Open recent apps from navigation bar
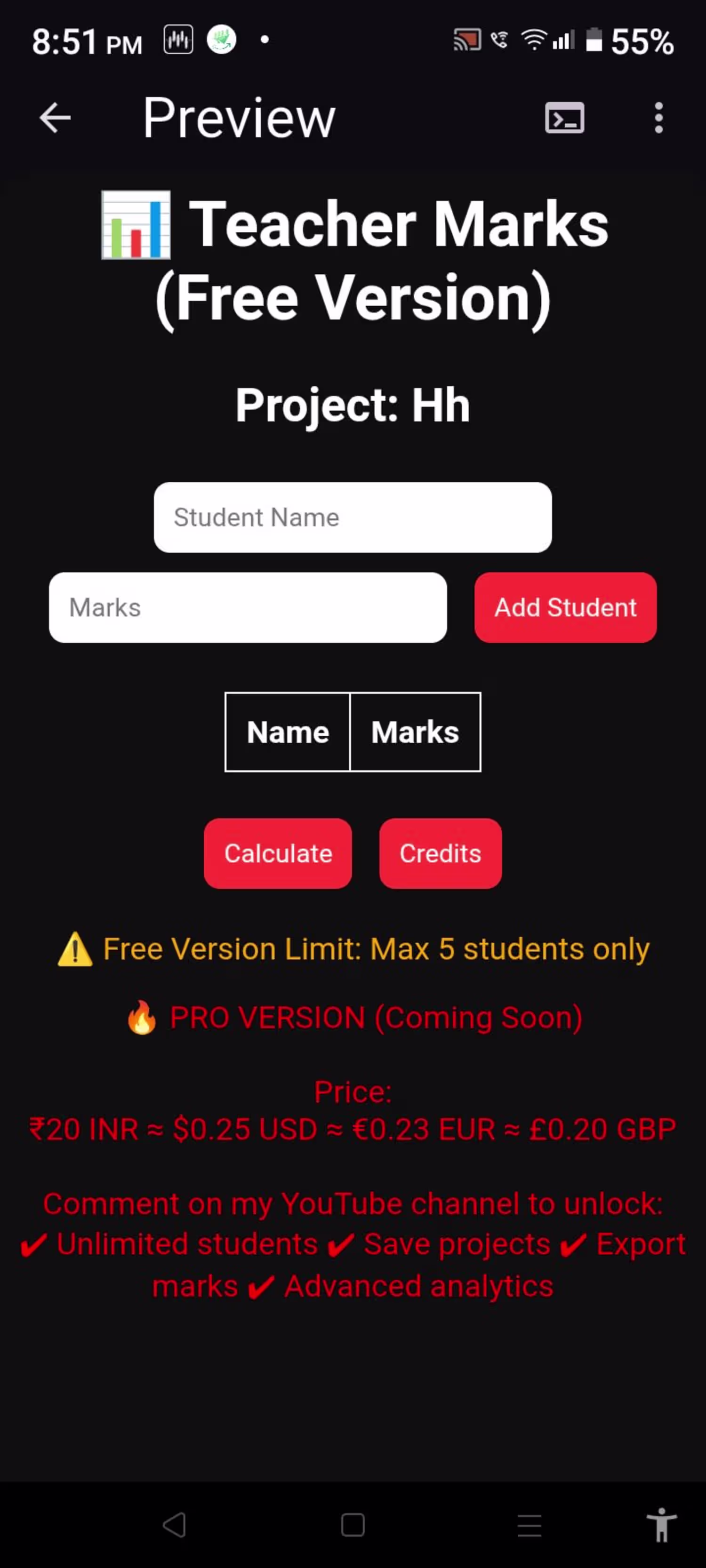706x1568 pixels. [529, 1525]
